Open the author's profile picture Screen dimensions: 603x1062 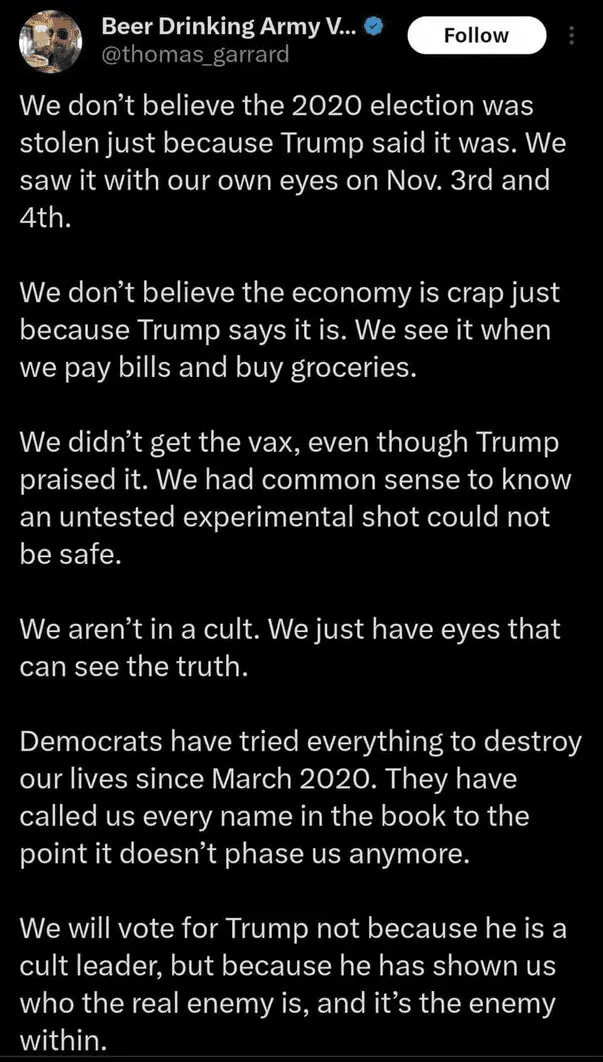(x=50, y=38)
